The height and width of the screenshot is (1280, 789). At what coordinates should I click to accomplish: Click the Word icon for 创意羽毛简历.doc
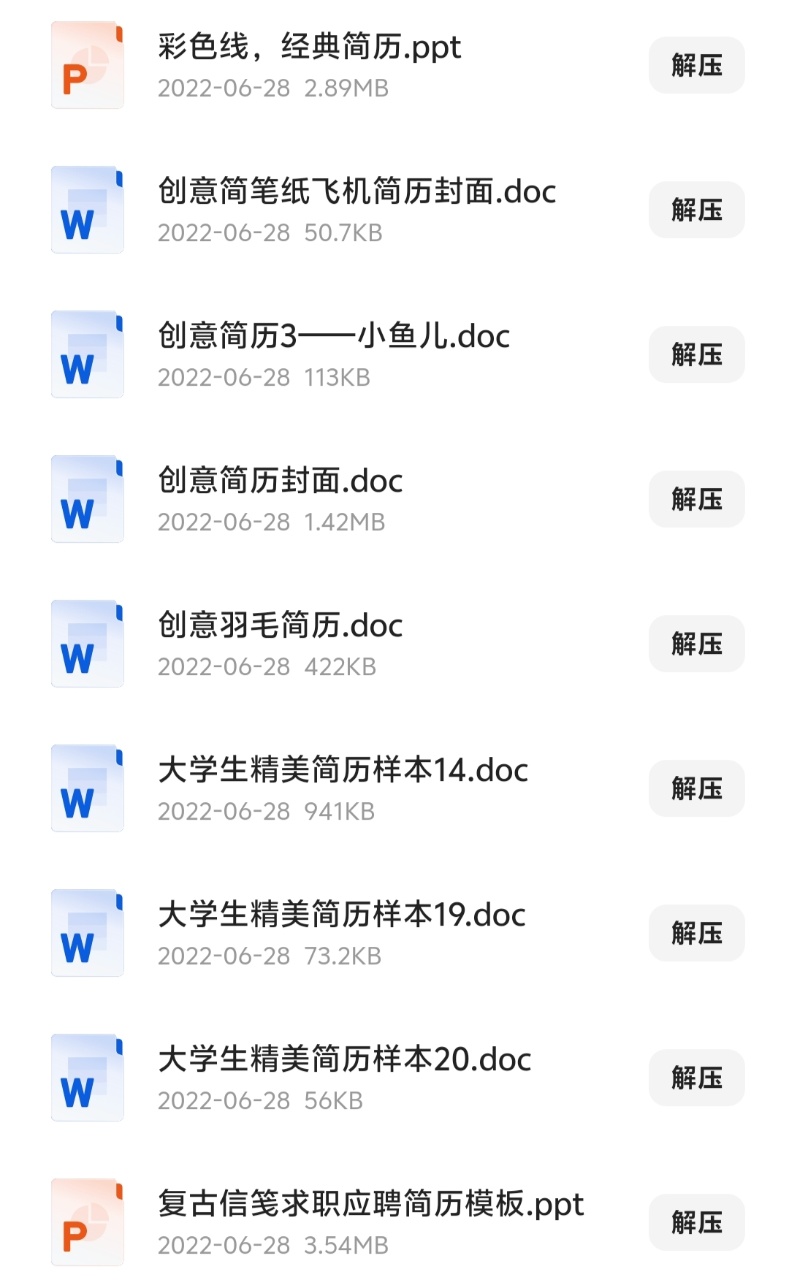coord(86,643)
